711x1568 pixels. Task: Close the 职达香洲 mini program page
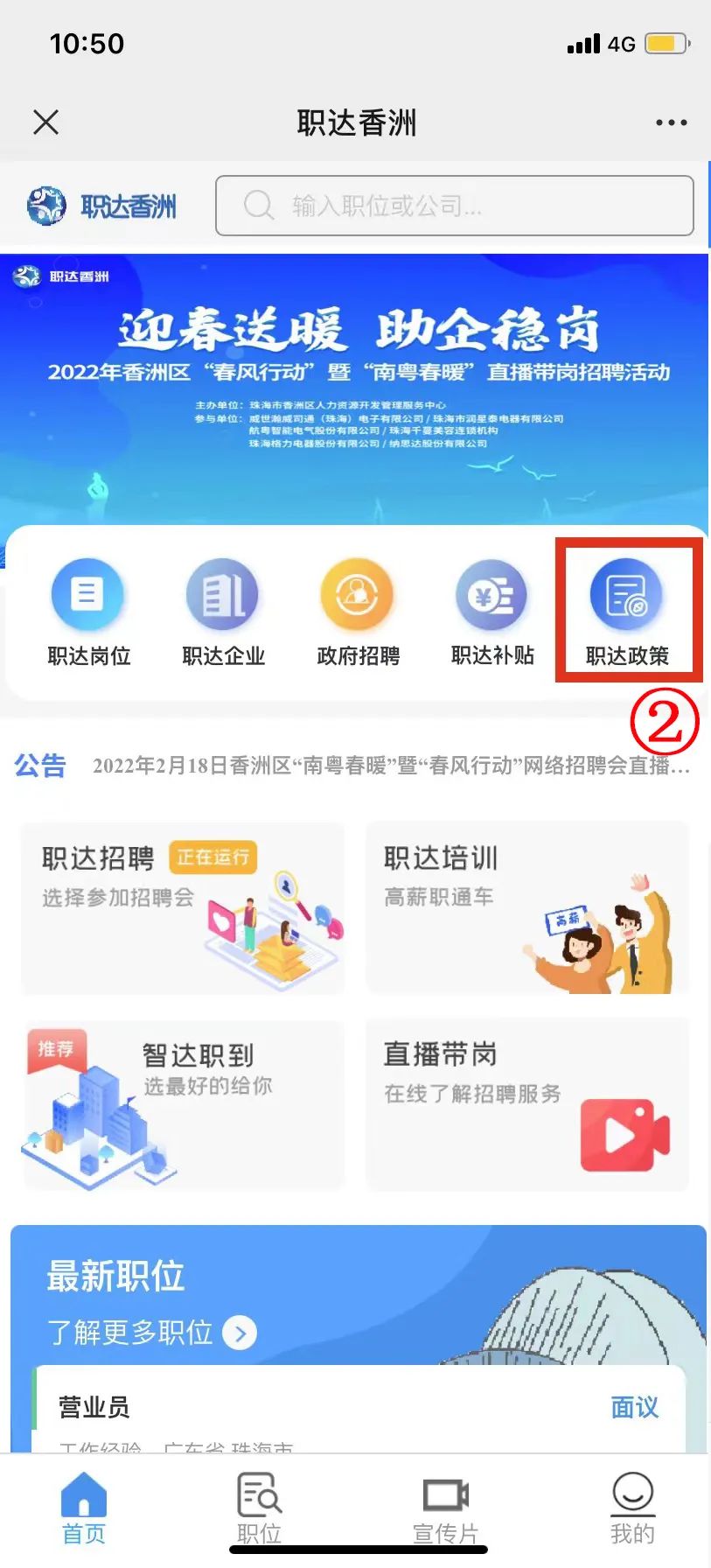pos(45,122)
